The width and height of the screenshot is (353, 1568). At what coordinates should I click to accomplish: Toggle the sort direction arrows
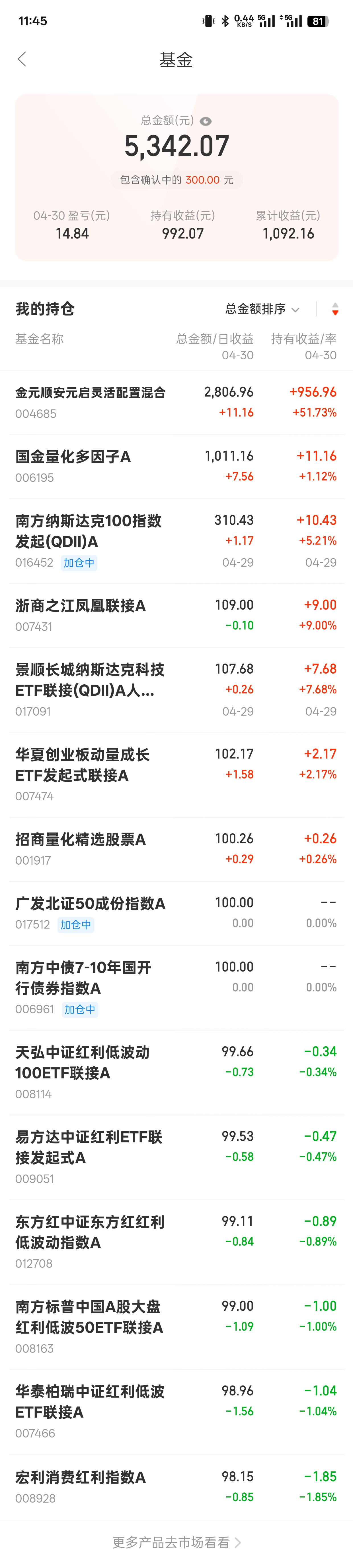(x=335, y=309)
